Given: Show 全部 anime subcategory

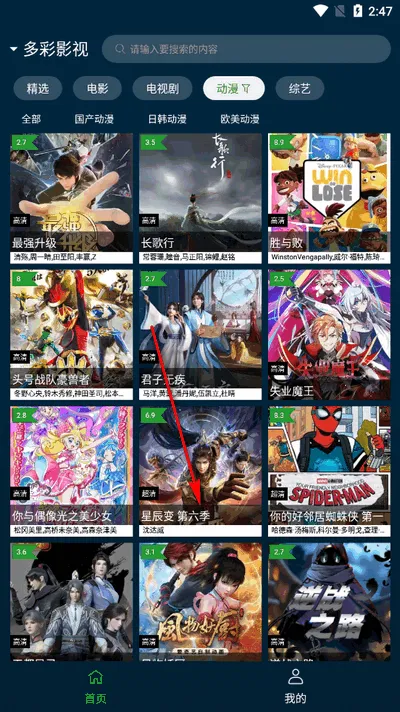Looking at the screenshot, I should 31,119.
